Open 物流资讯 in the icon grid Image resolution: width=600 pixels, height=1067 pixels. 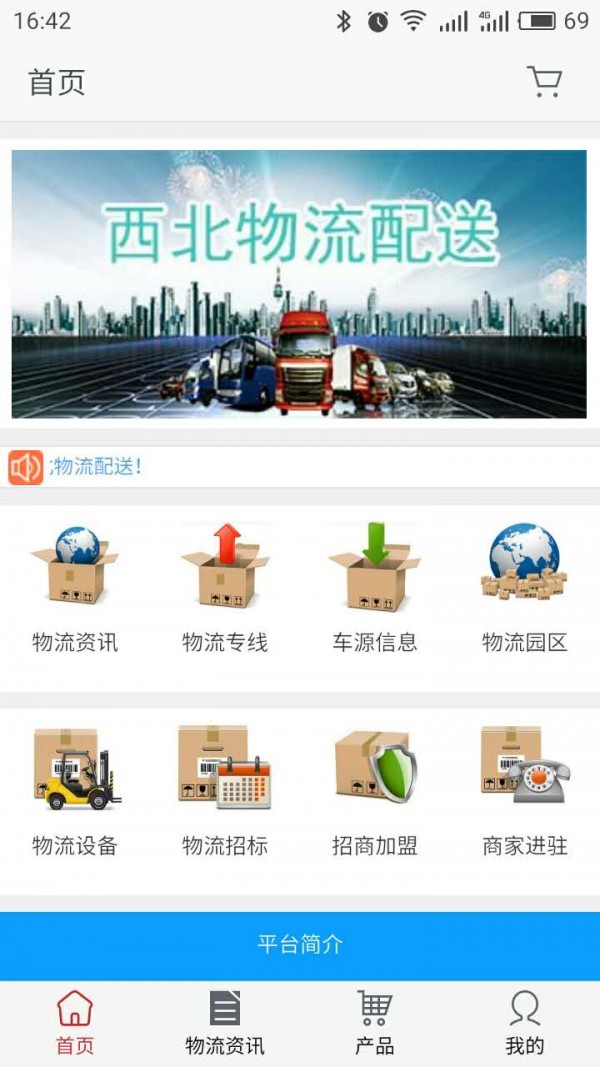pos(75,589)
